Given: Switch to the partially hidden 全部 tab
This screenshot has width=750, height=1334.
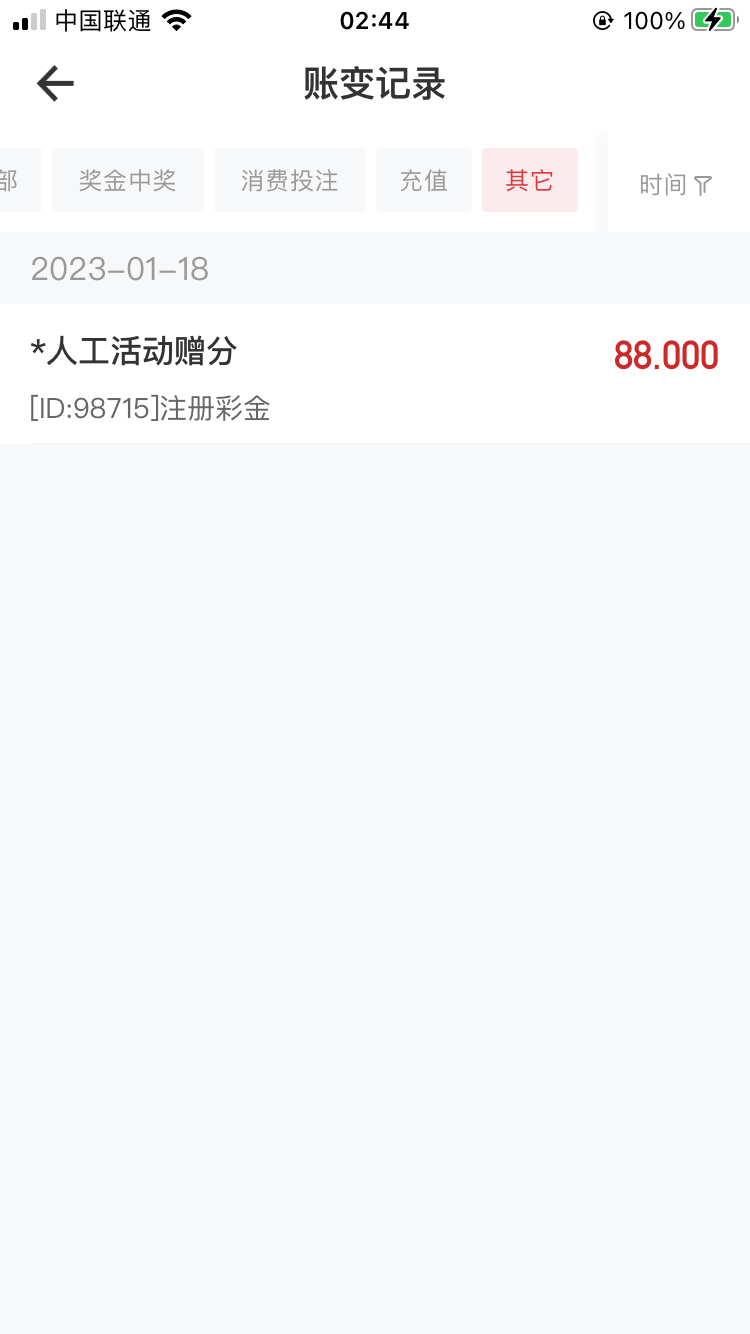Looking at the screenshot, I should 16,180.
